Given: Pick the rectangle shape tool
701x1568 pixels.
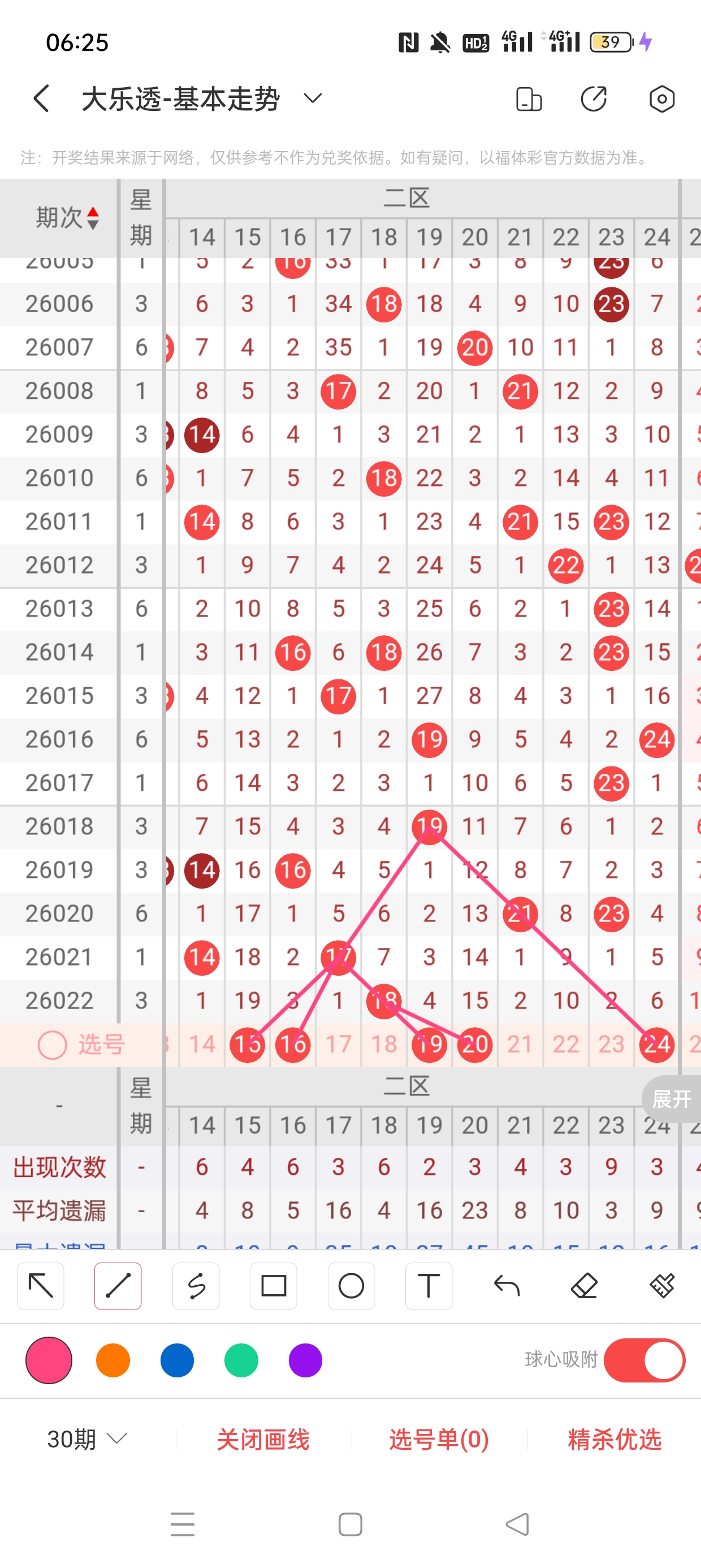Looking at the screenshot, I should (x=273, y=1286).
